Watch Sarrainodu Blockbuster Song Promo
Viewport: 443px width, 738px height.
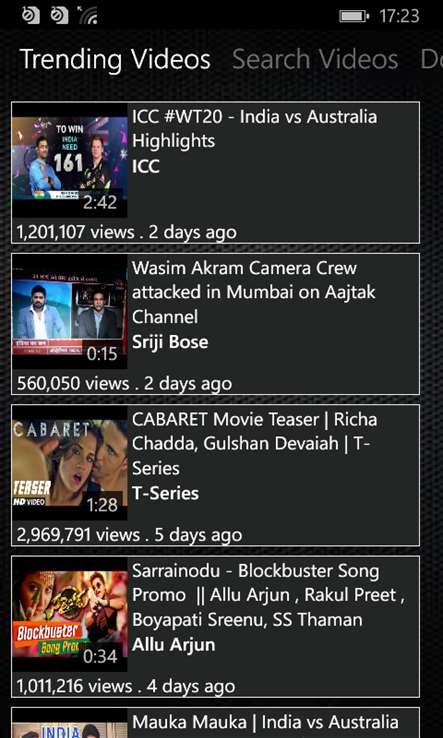tap(215, 626)
